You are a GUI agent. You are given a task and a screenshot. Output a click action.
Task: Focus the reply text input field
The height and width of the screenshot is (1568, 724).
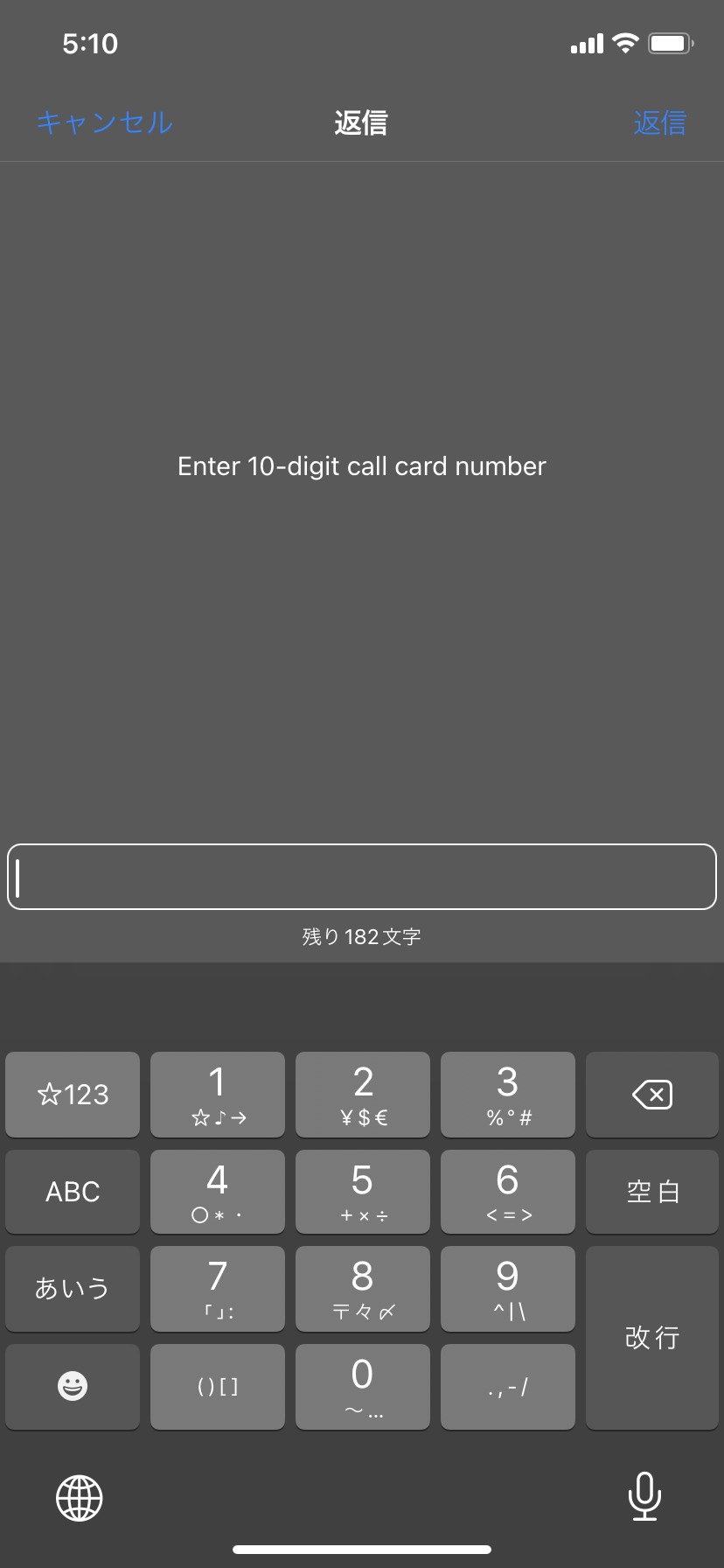362,877
